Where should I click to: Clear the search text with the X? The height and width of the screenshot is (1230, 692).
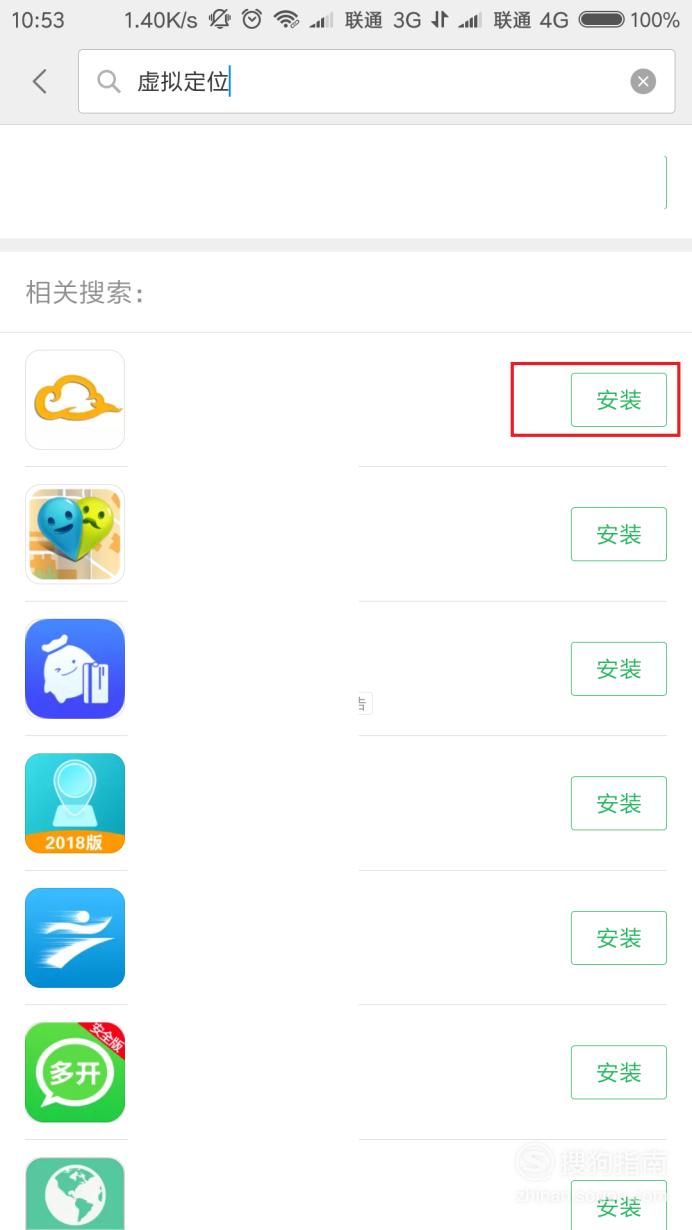(x=643, y=82)
